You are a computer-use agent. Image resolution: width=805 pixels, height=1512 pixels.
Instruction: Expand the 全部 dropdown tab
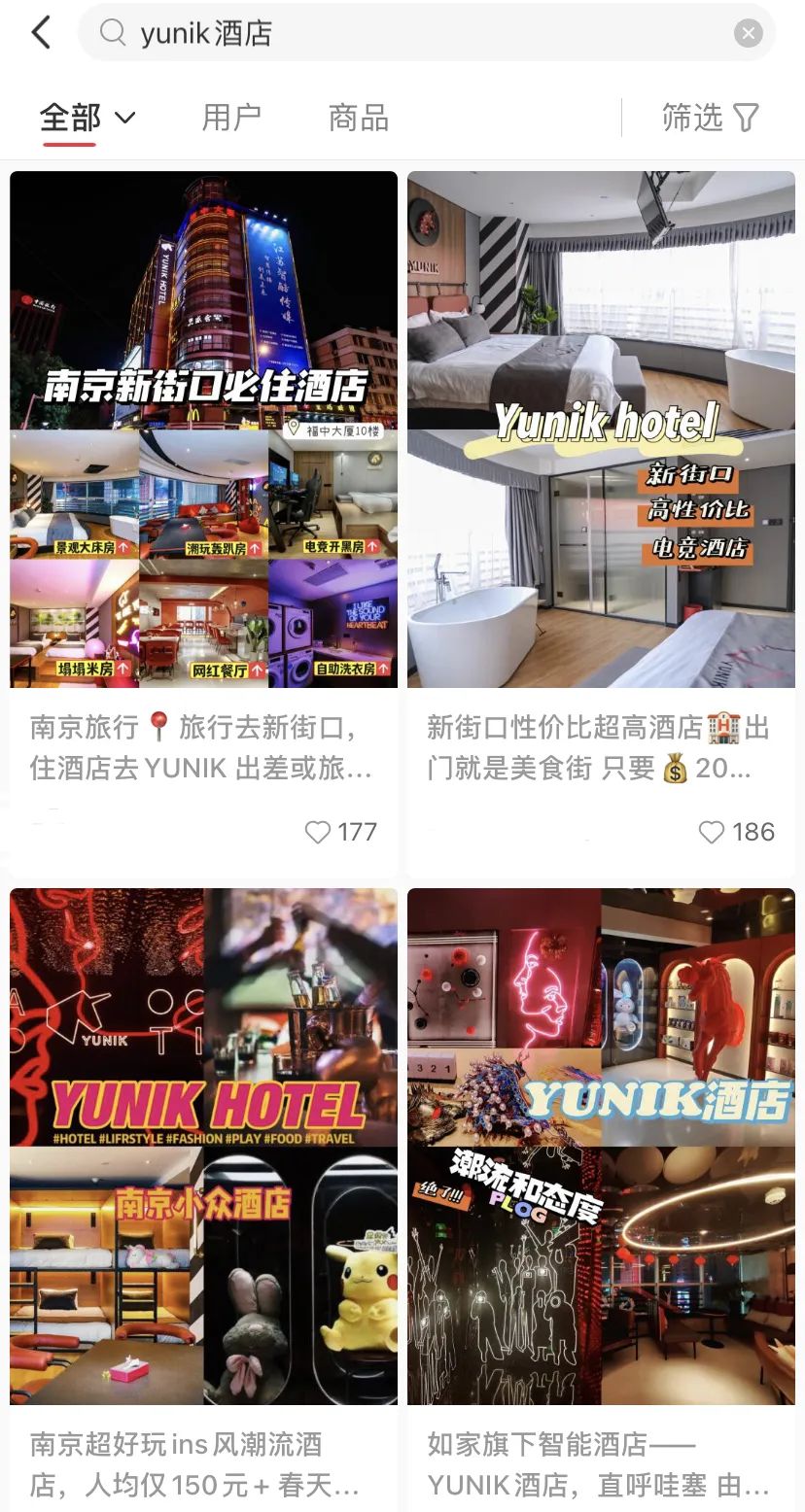87,119
